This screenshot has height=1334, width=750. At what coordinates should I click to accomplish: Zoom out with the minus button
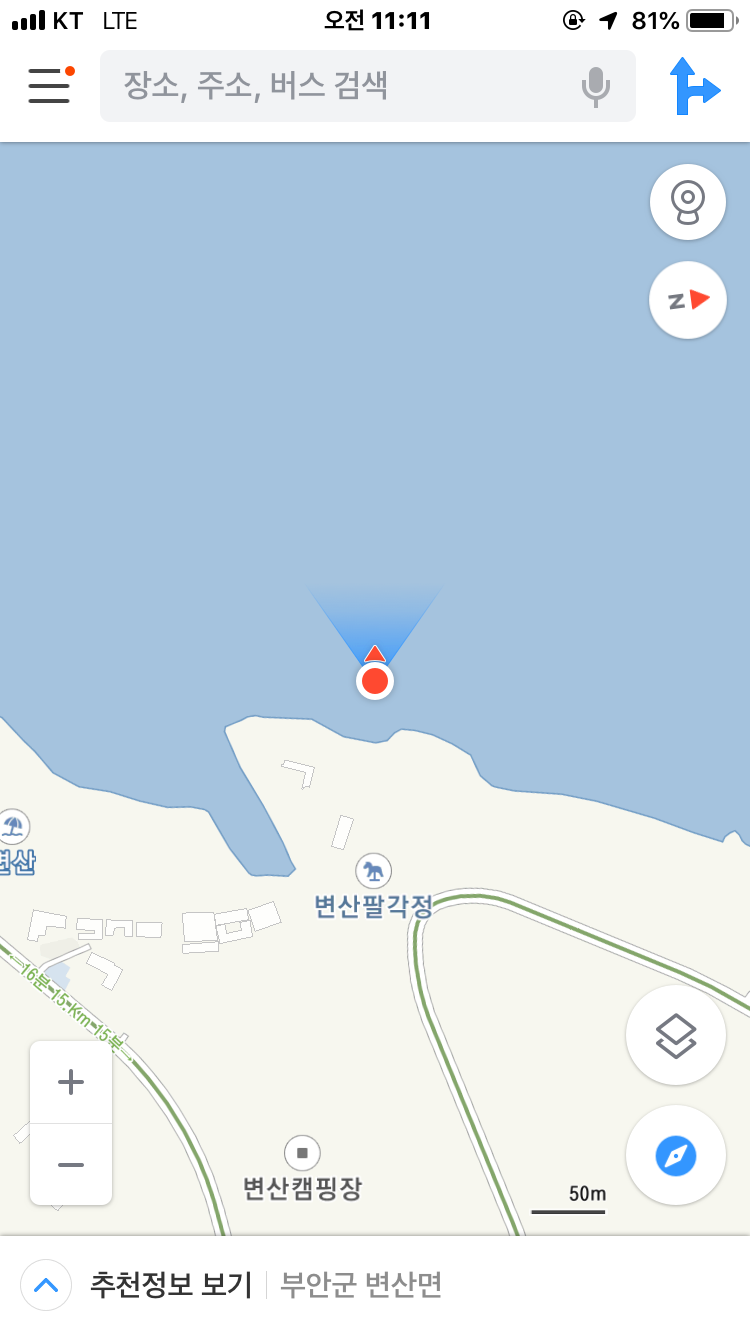point(71,1164)
